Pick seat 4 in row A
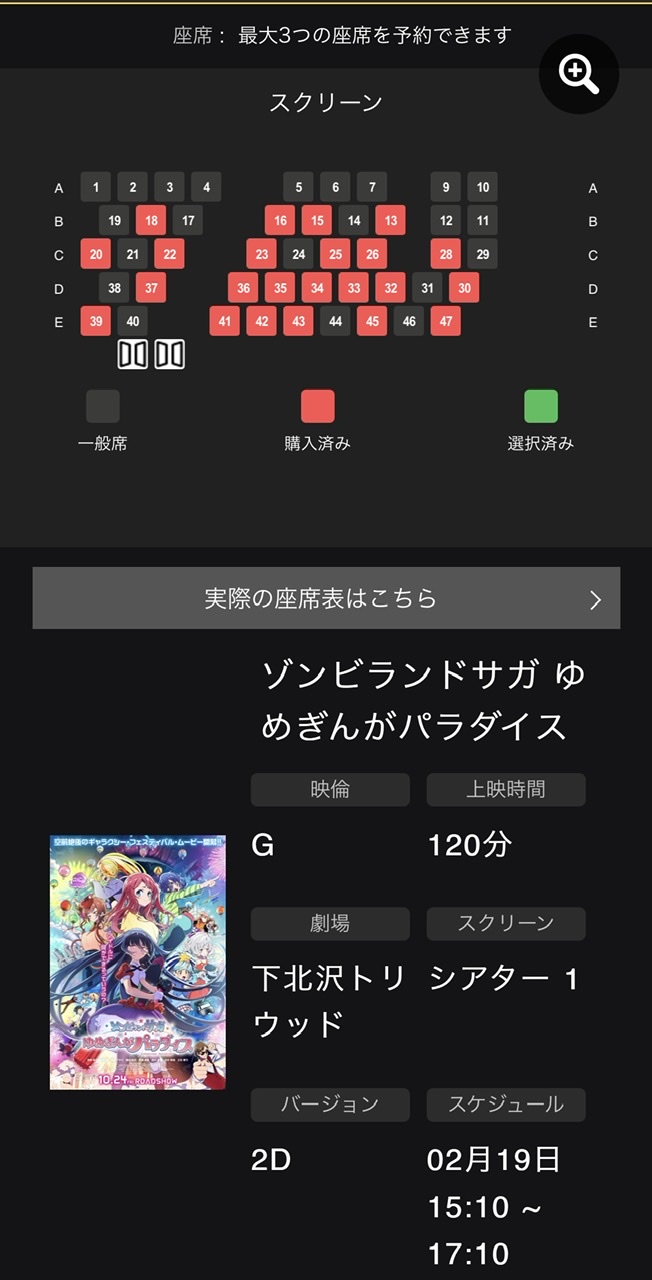This screenshot has height=1280, width=652. click(x=206, y=187)
